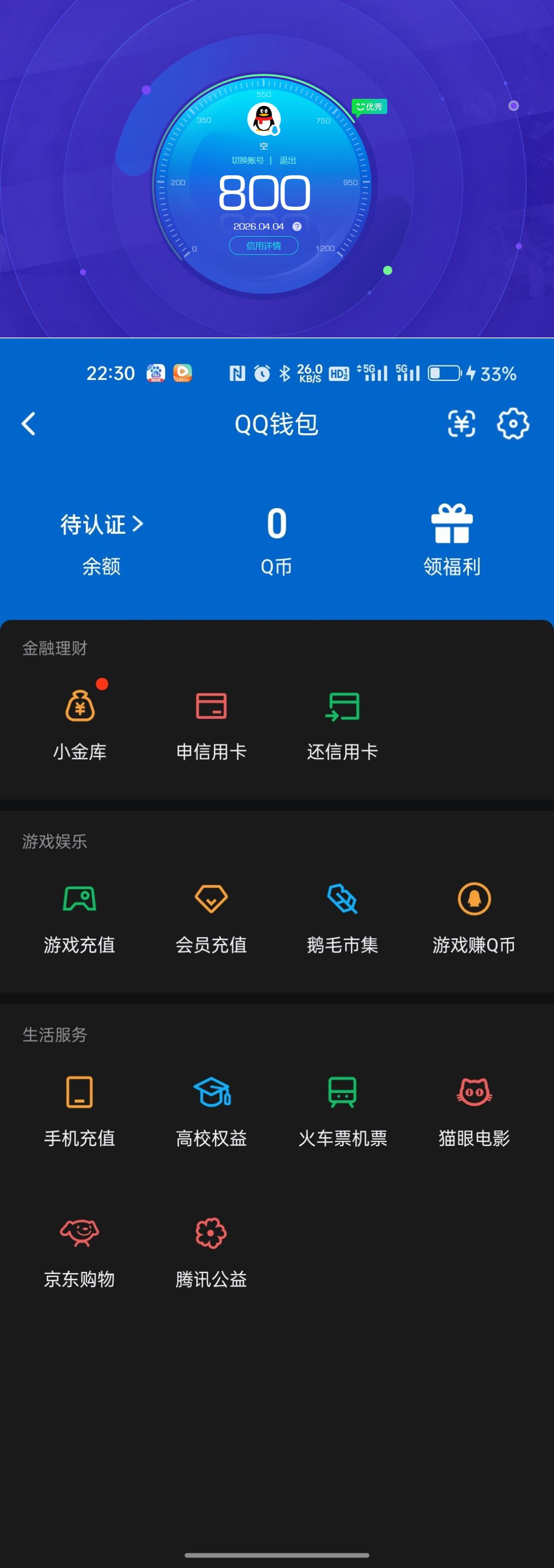Open QQ Wallet settings gear
The width and height of the screenshot is (554, 1568).
pyautogui.click(x=513, y=424)
